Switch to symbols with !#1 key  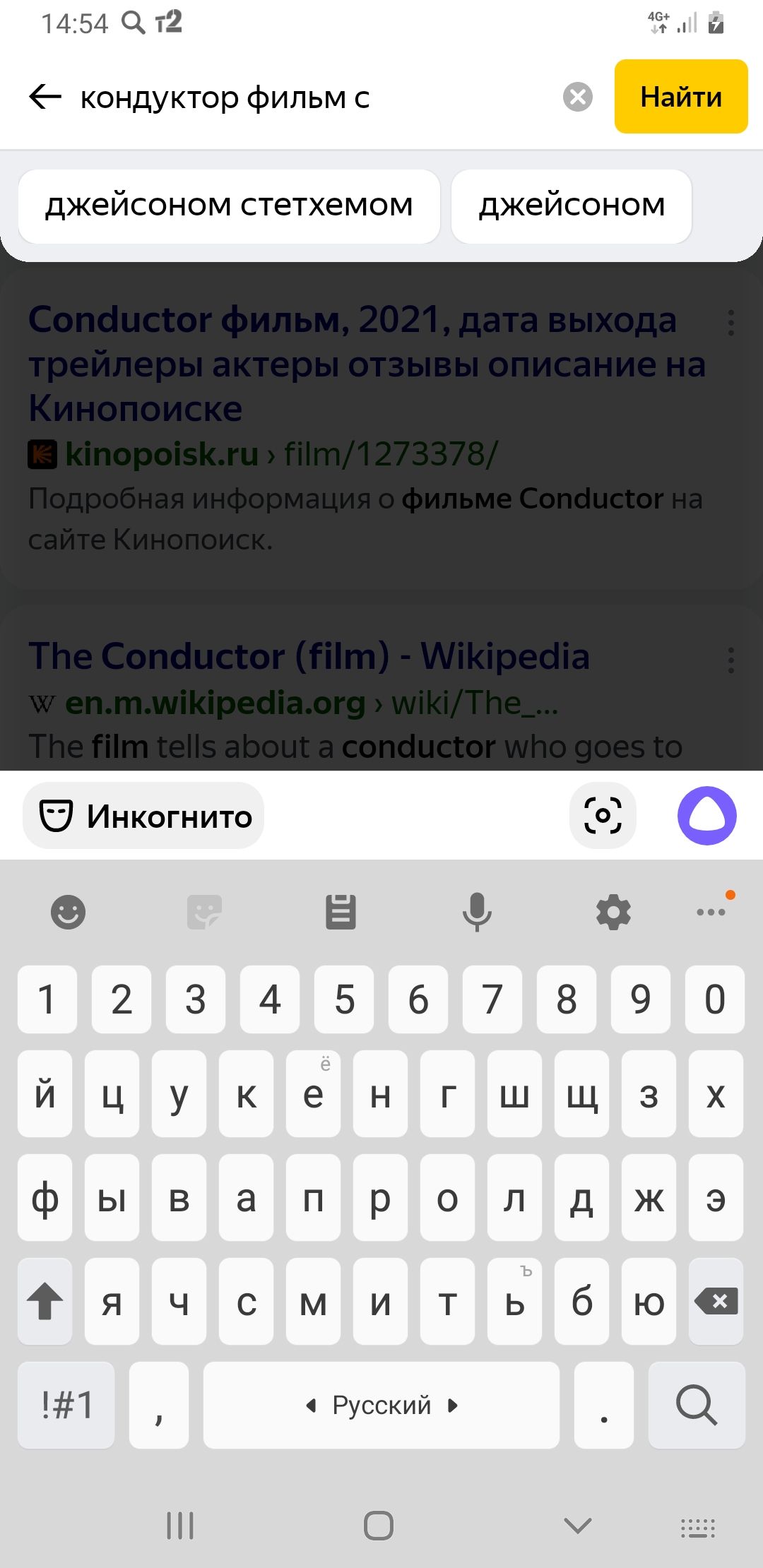[x=66, y=1405]
